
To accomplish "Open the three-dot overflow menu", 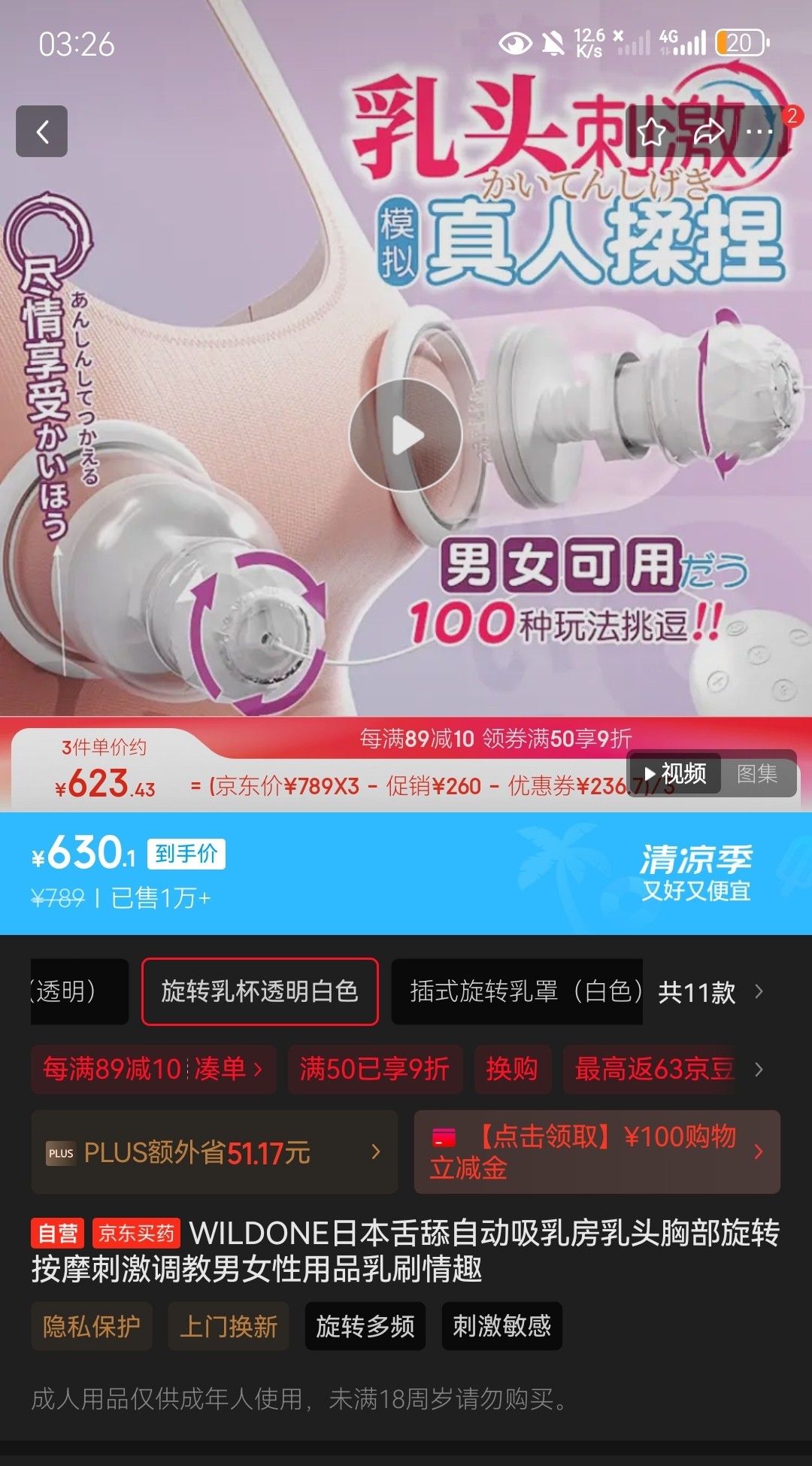I will (759, 132).
